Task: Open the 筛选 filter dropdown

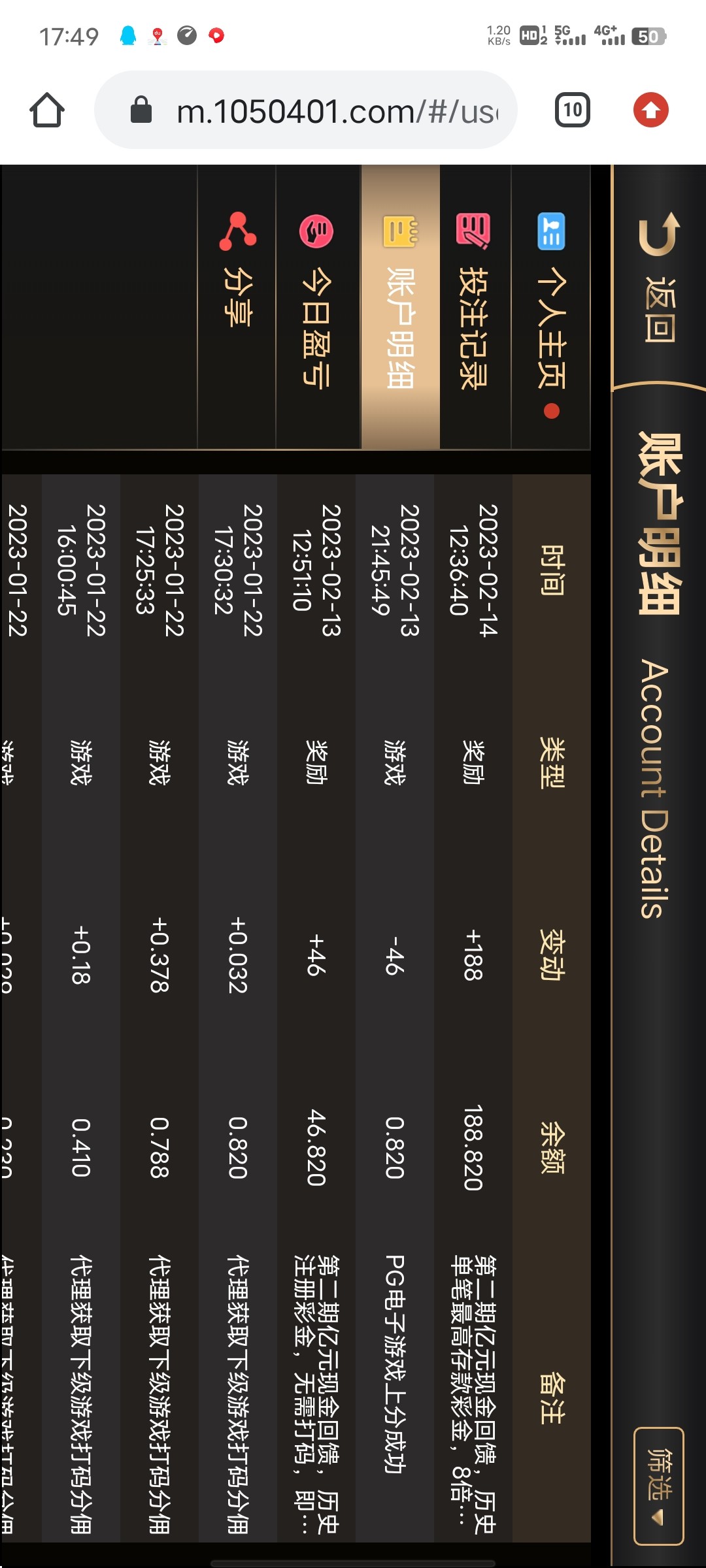Action: pyautogui.click(x=658, y=1486)
